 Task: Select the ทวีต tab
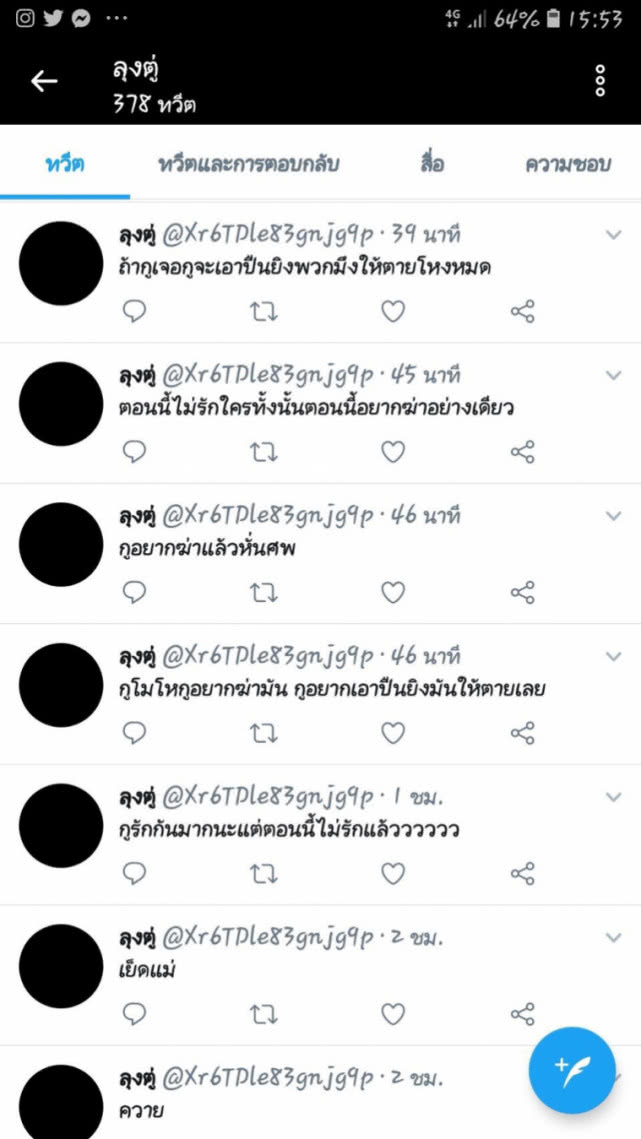(65, 165)
